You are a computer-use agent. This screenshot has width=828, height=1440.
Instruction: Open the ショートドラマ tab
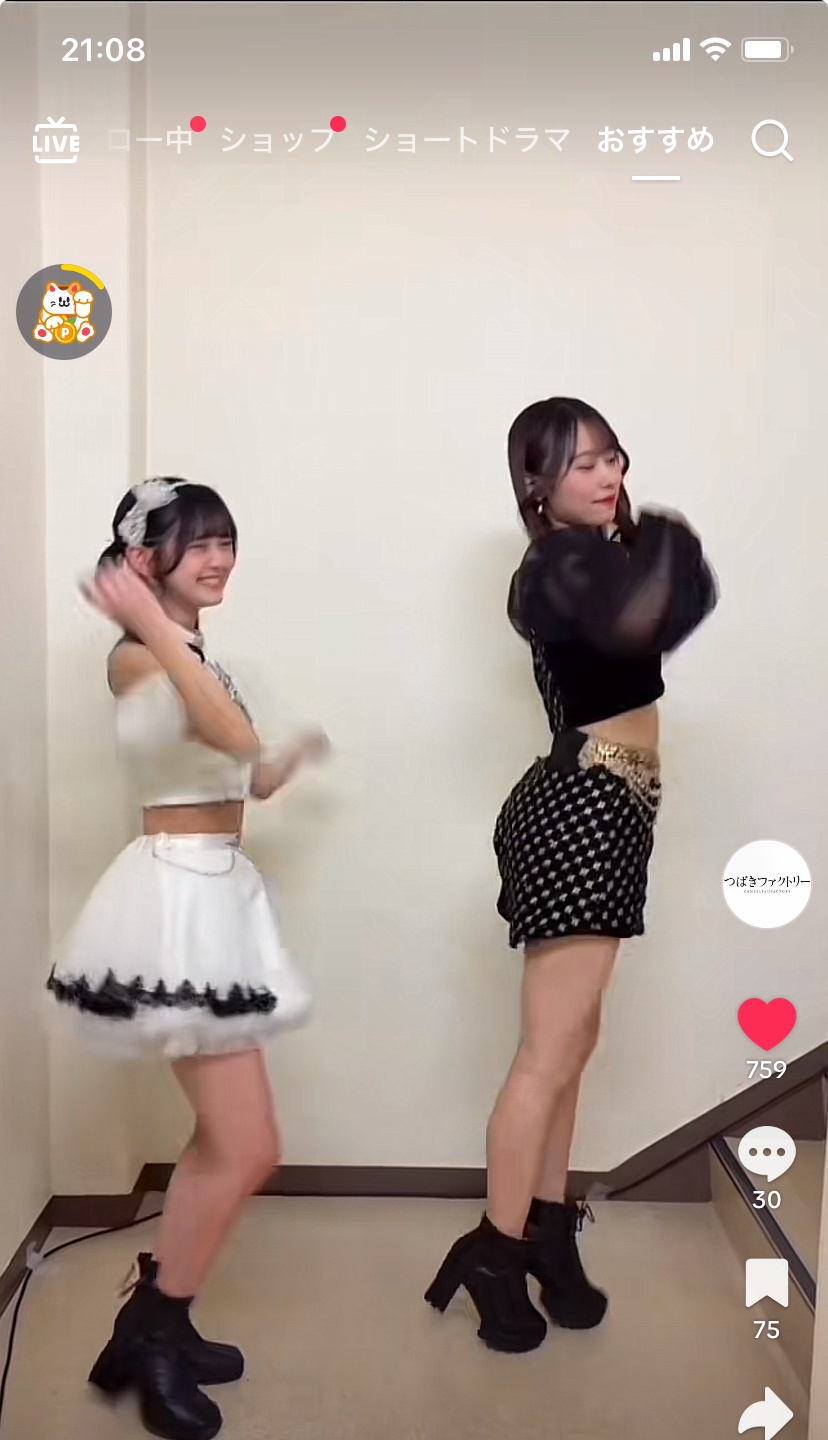(467, 140)
